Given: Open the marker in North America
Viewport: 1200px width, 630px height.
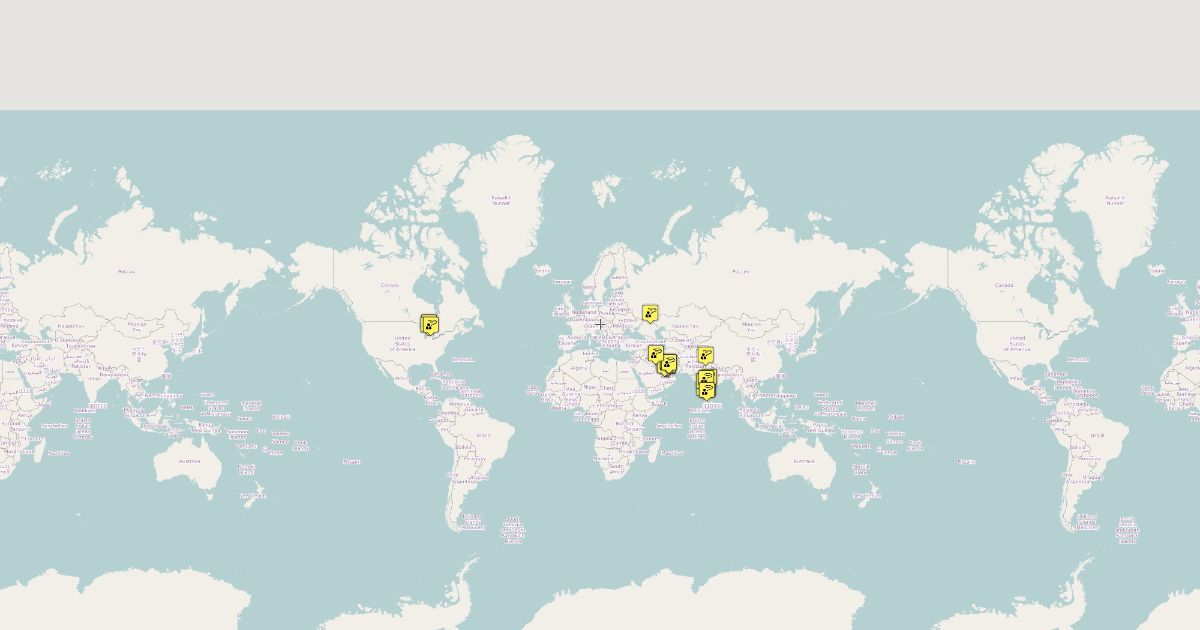Looking at the screenshot, I should 430,324.
